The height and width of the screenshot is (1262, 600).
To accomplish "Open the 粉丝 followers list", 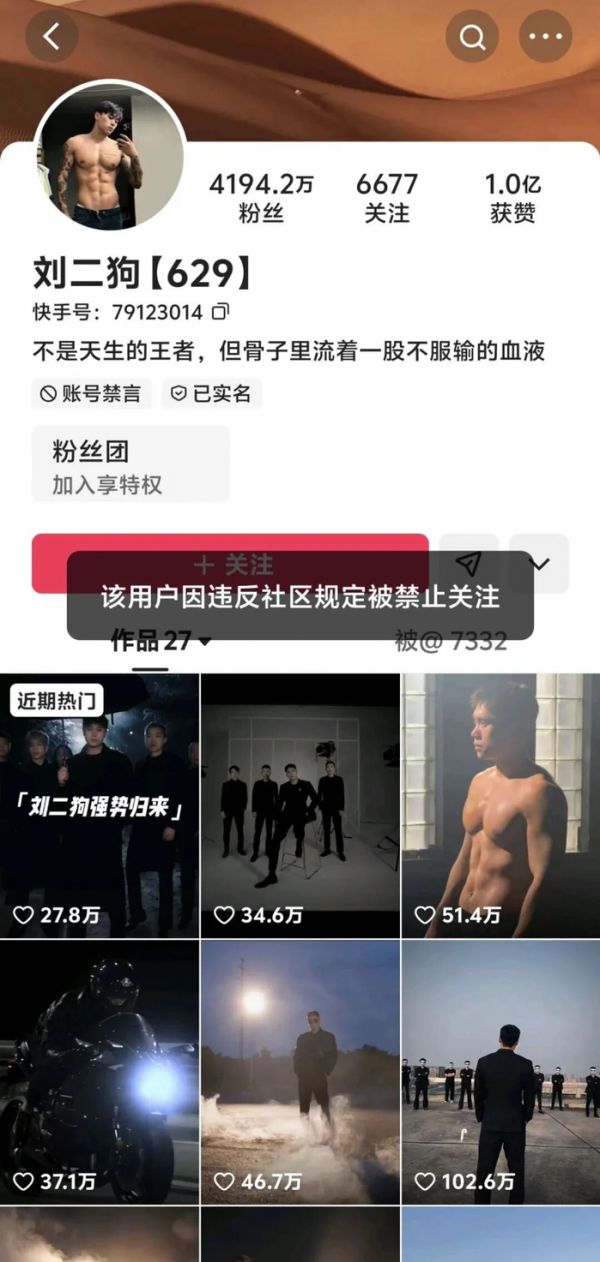I will (x=261, y=197).
